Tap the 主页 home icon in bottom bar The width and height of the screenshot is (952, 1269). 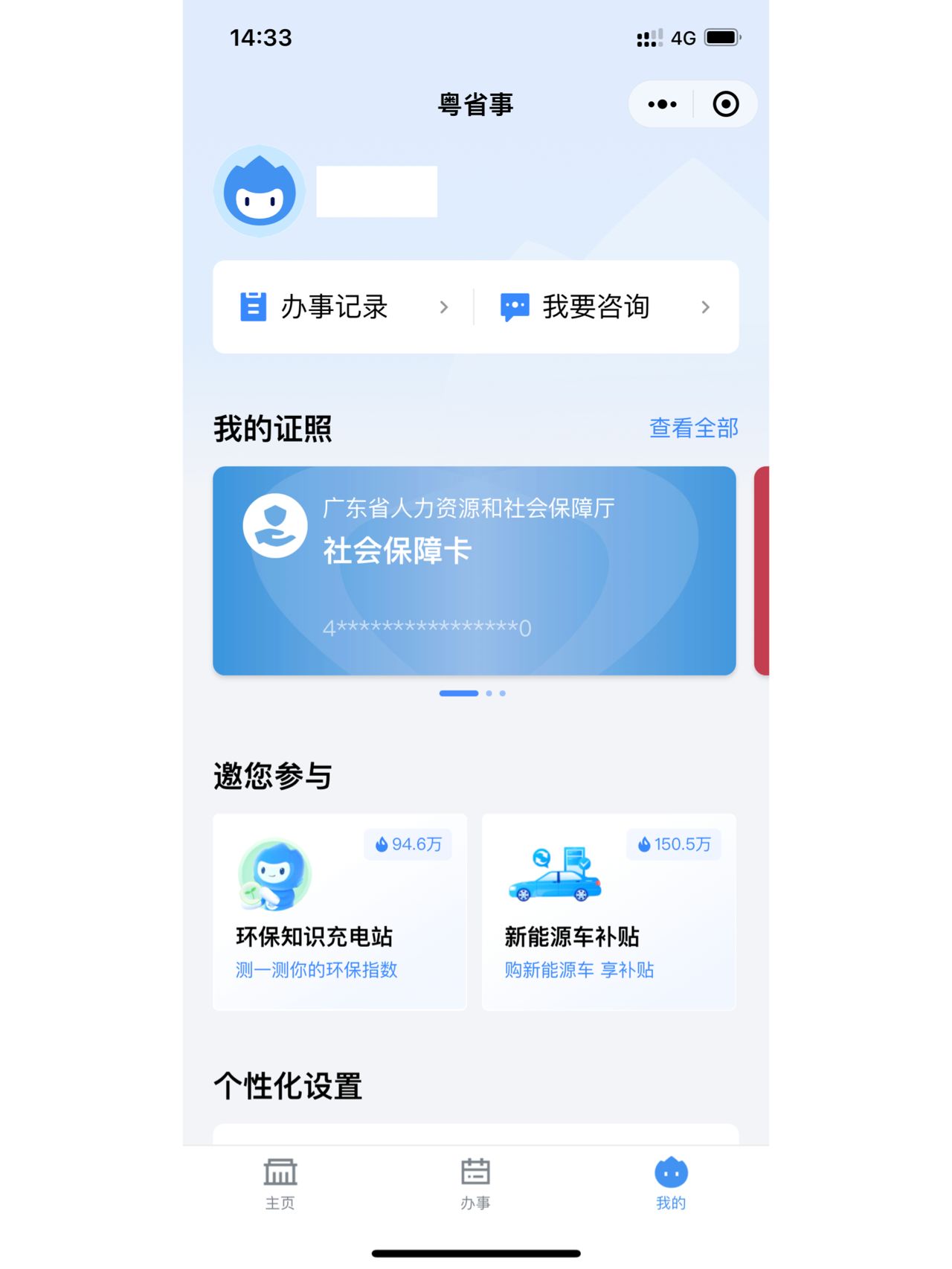[x=280, y=1172]
